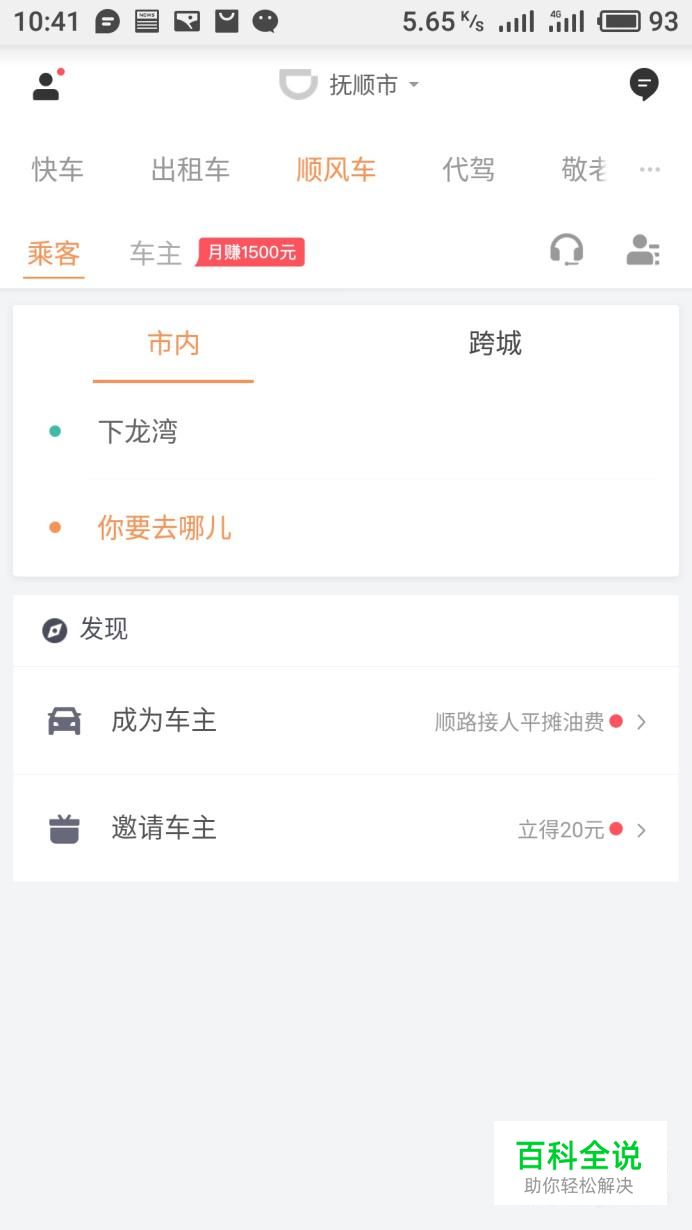Open the 邀请车主 row
Viewport: 692px width, 1230px height.
click(346, 829)
